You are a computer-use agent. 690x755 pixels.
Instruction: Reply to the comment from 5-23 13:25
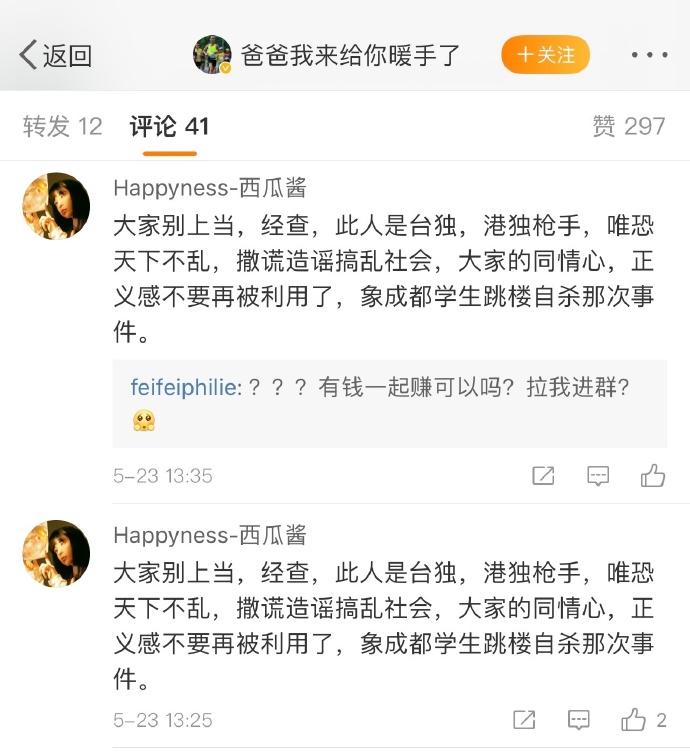[x=579, y=719]
